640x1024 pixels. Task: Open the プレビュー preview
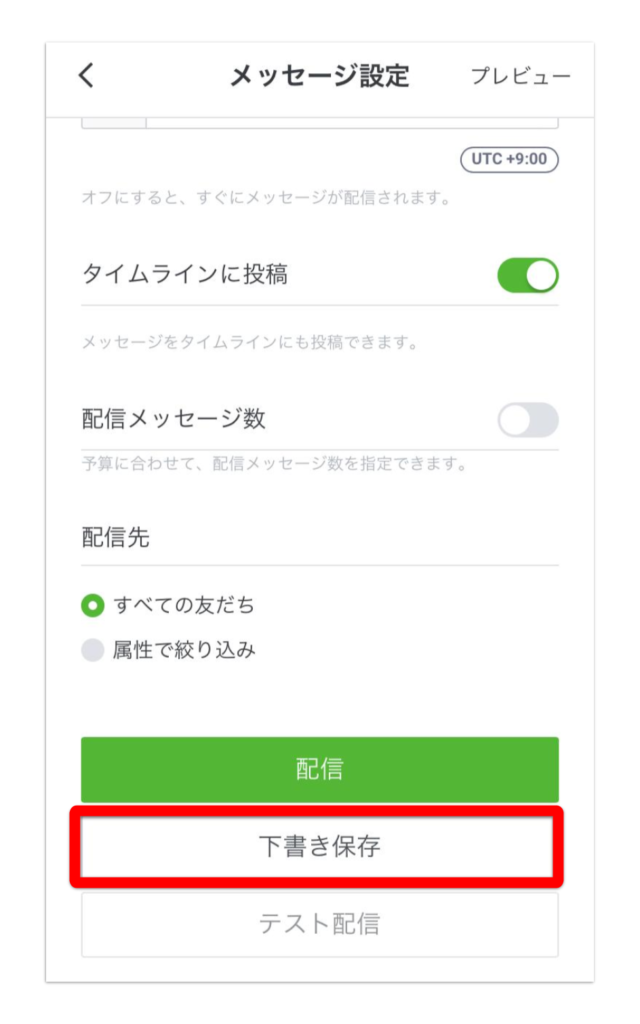point(520,76)
